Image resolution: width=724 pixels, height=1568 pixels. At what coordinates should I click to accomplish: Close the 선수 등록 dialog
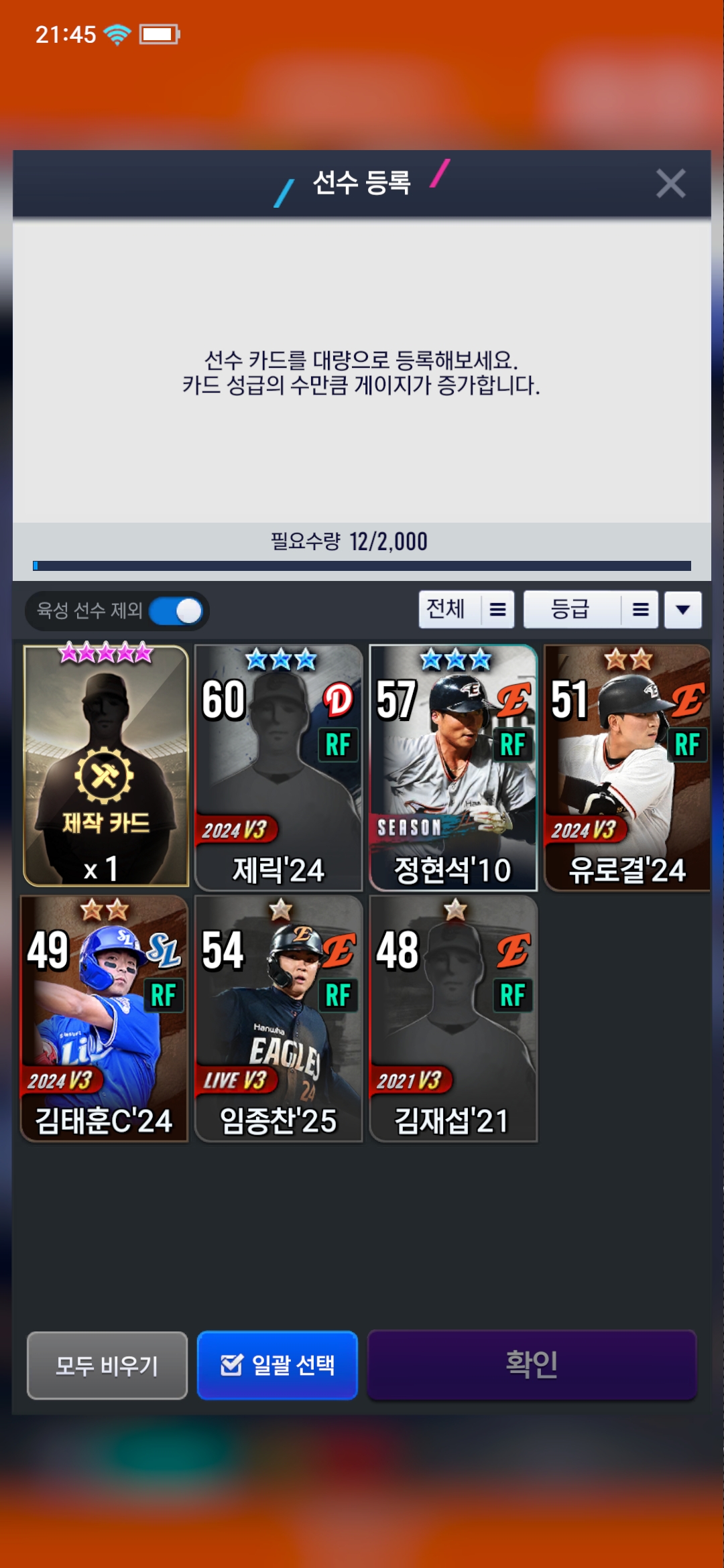pyautogui.click(x=670, y=183)
